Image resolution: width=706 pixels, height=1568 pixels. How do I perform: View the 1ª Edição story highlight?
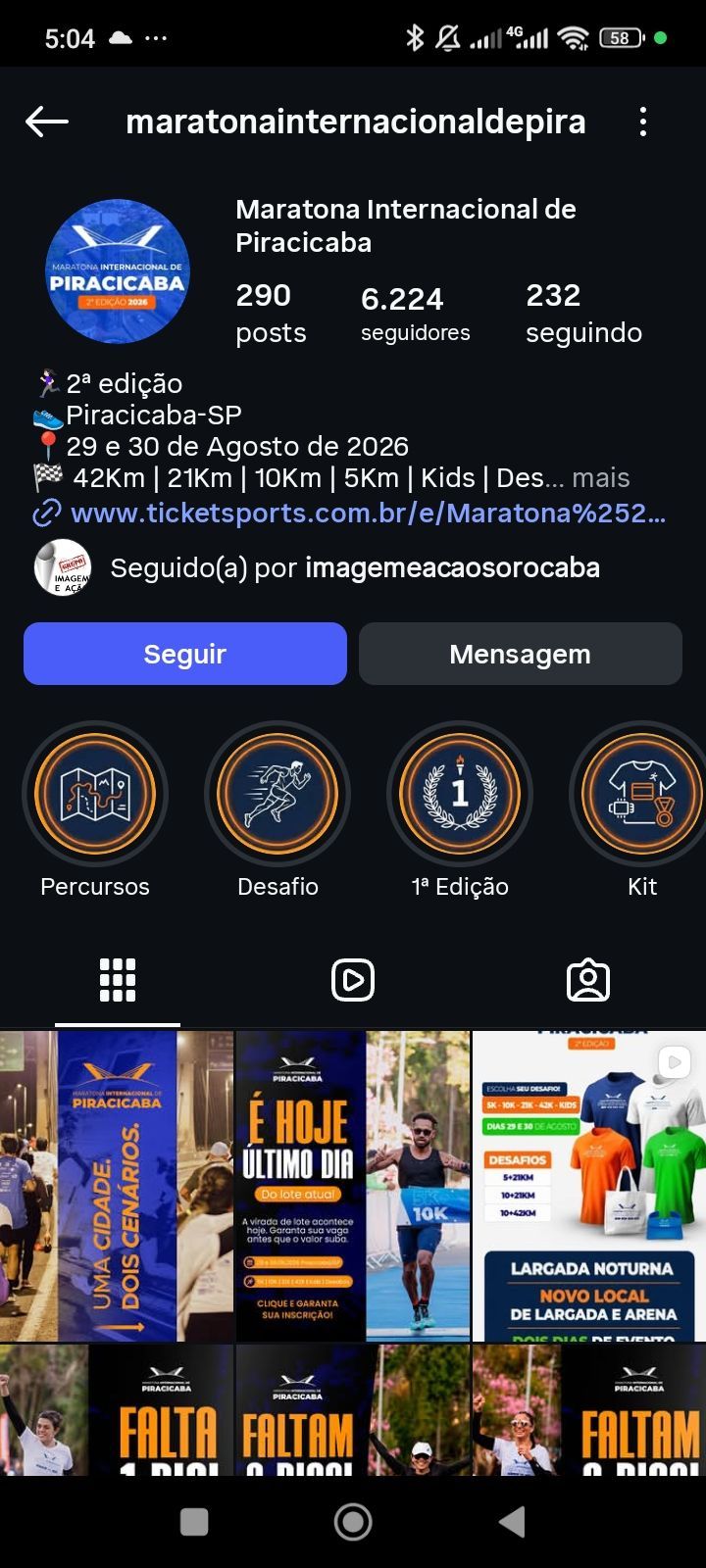[460, 794]
